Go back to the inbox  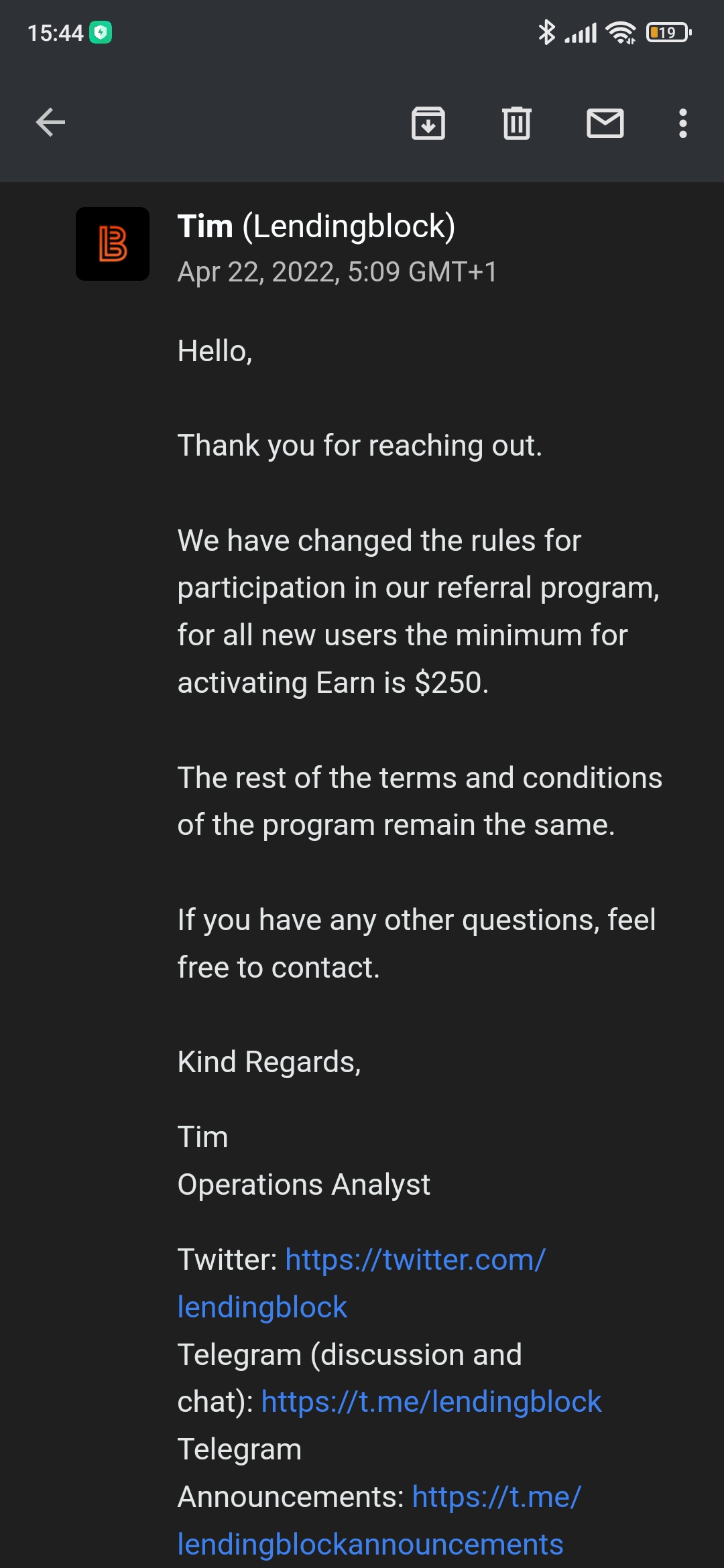coord(50,123)
